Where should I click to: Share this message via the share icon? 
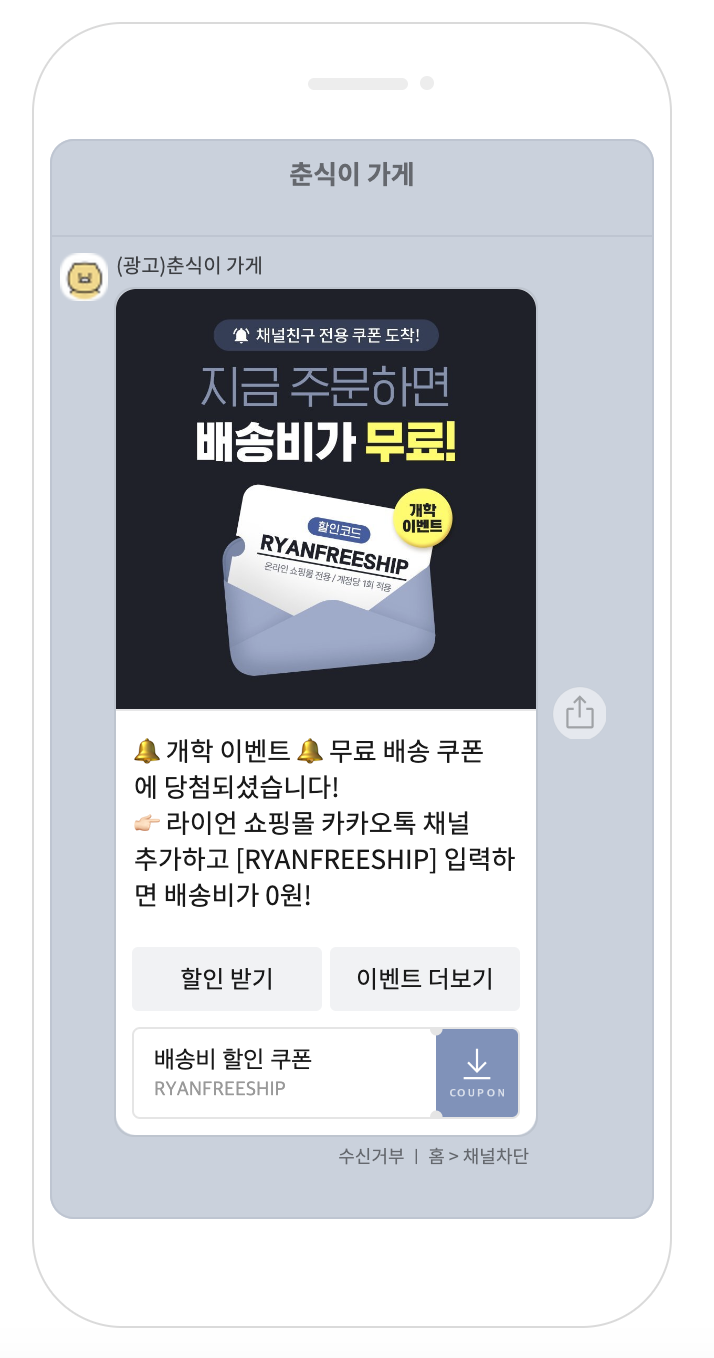click(x=580, y=714)
